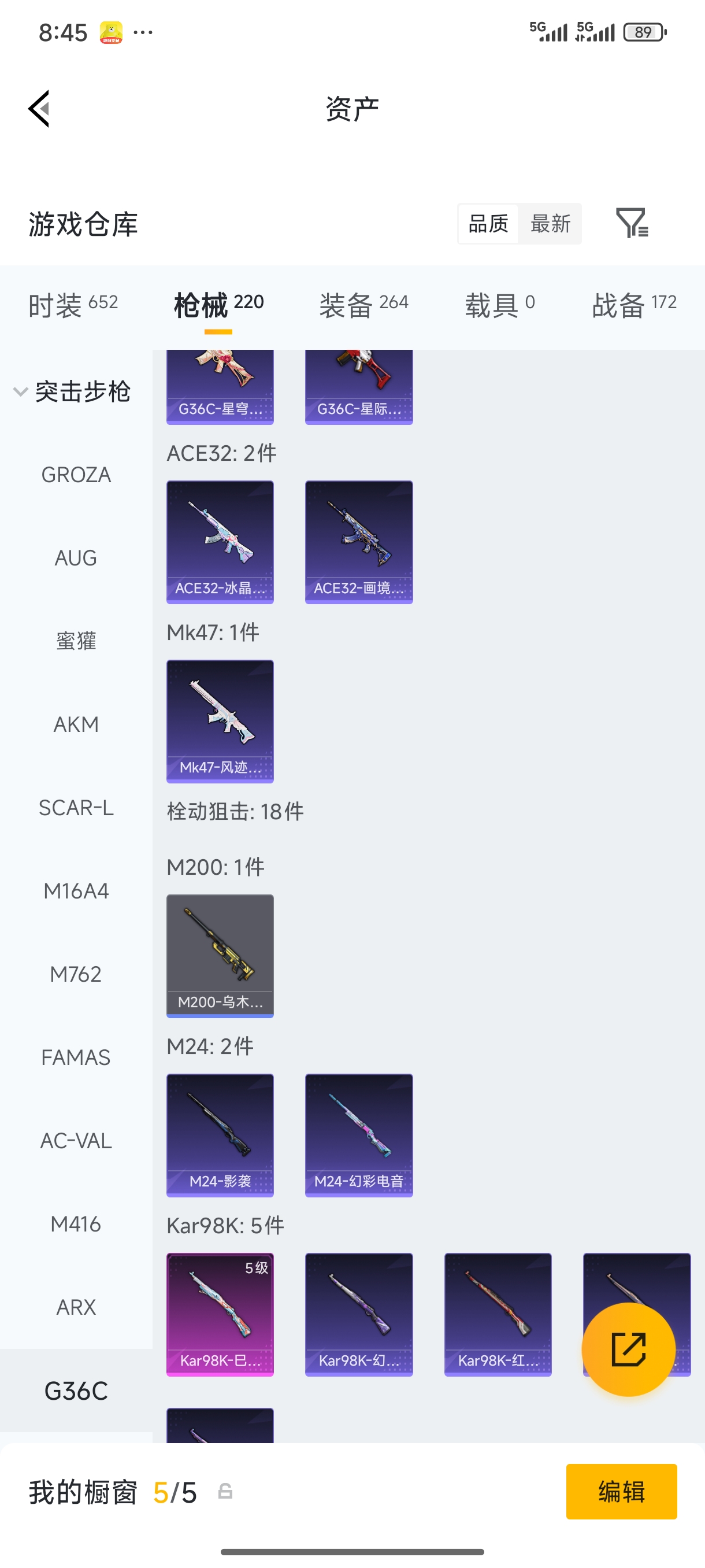
Task: Switch to the 战备 tab
Action: (x=634, y=304)
